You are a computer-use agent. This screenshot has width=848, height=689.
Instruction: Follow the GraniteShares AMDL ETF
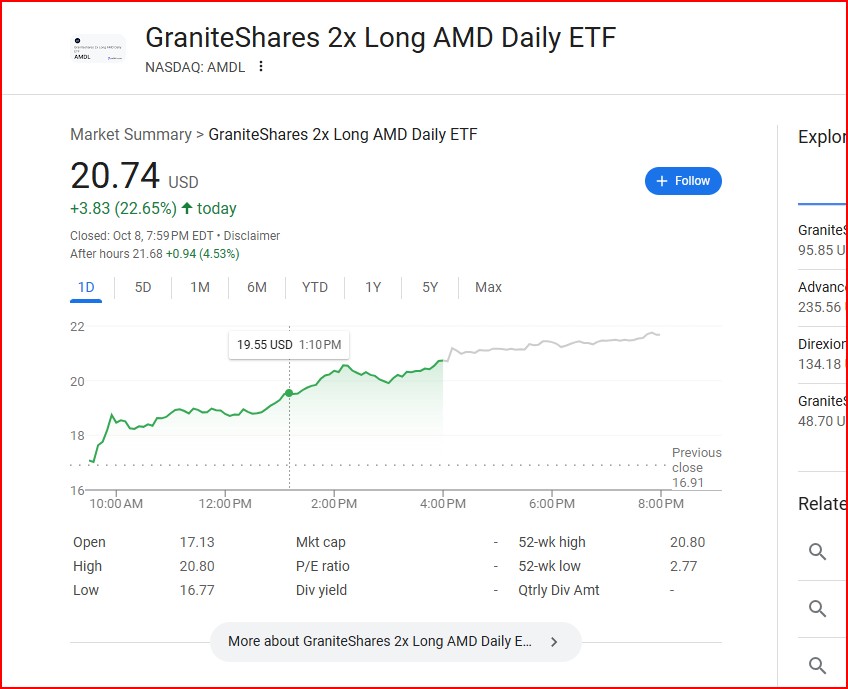click(683, 181)
